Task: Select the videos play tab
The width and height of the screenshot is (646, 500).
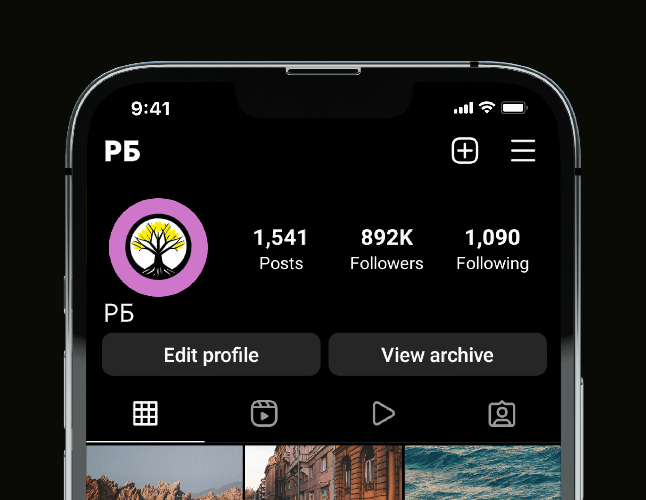Action: click(x=382, y=413)
